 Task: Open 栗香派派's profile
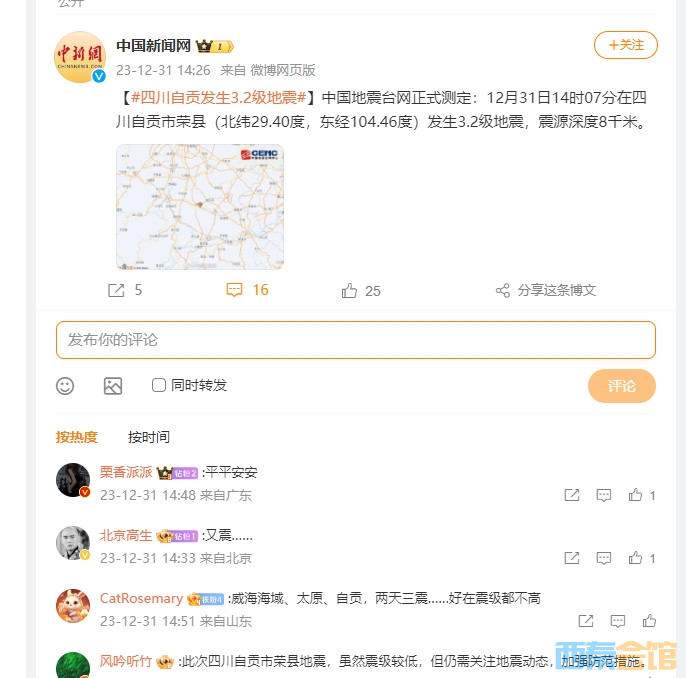pos(126,472)
